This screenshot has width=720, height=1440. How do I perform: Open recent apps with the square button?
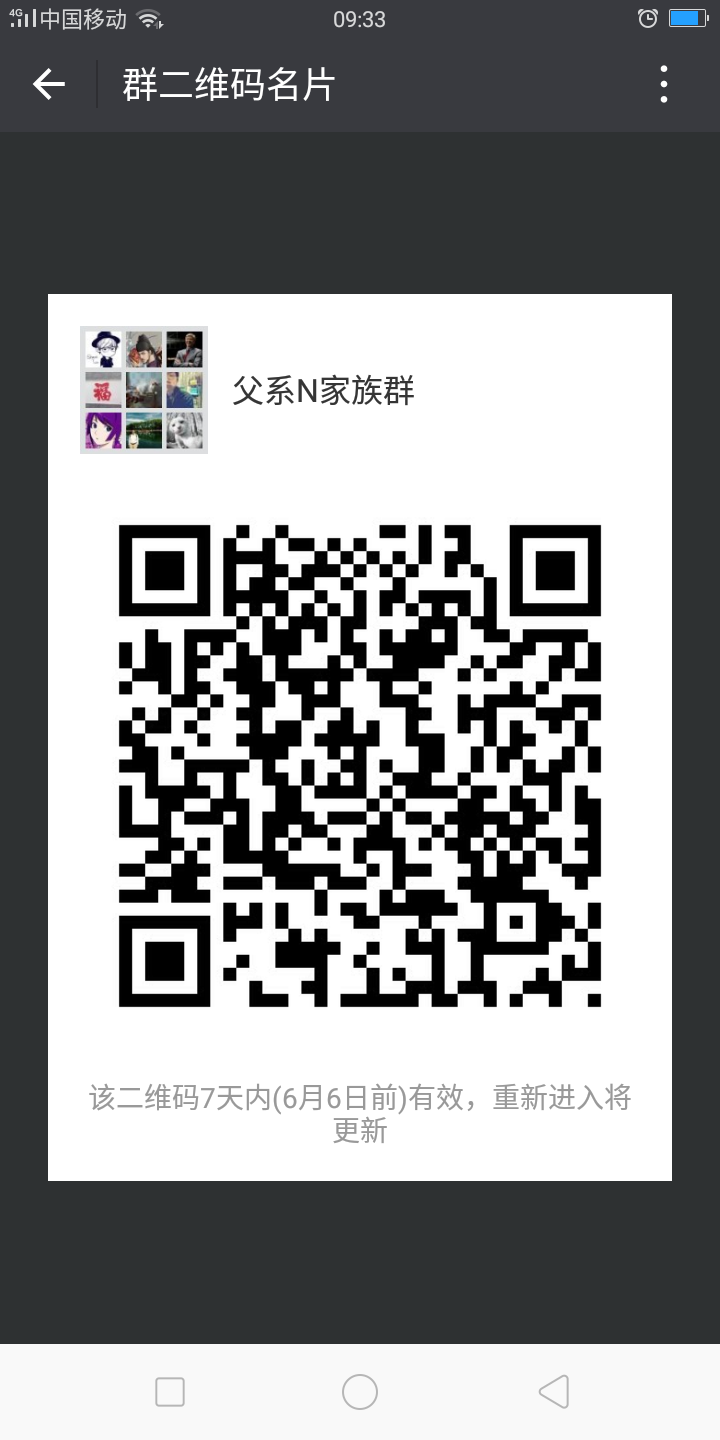tap(170, 1391)
